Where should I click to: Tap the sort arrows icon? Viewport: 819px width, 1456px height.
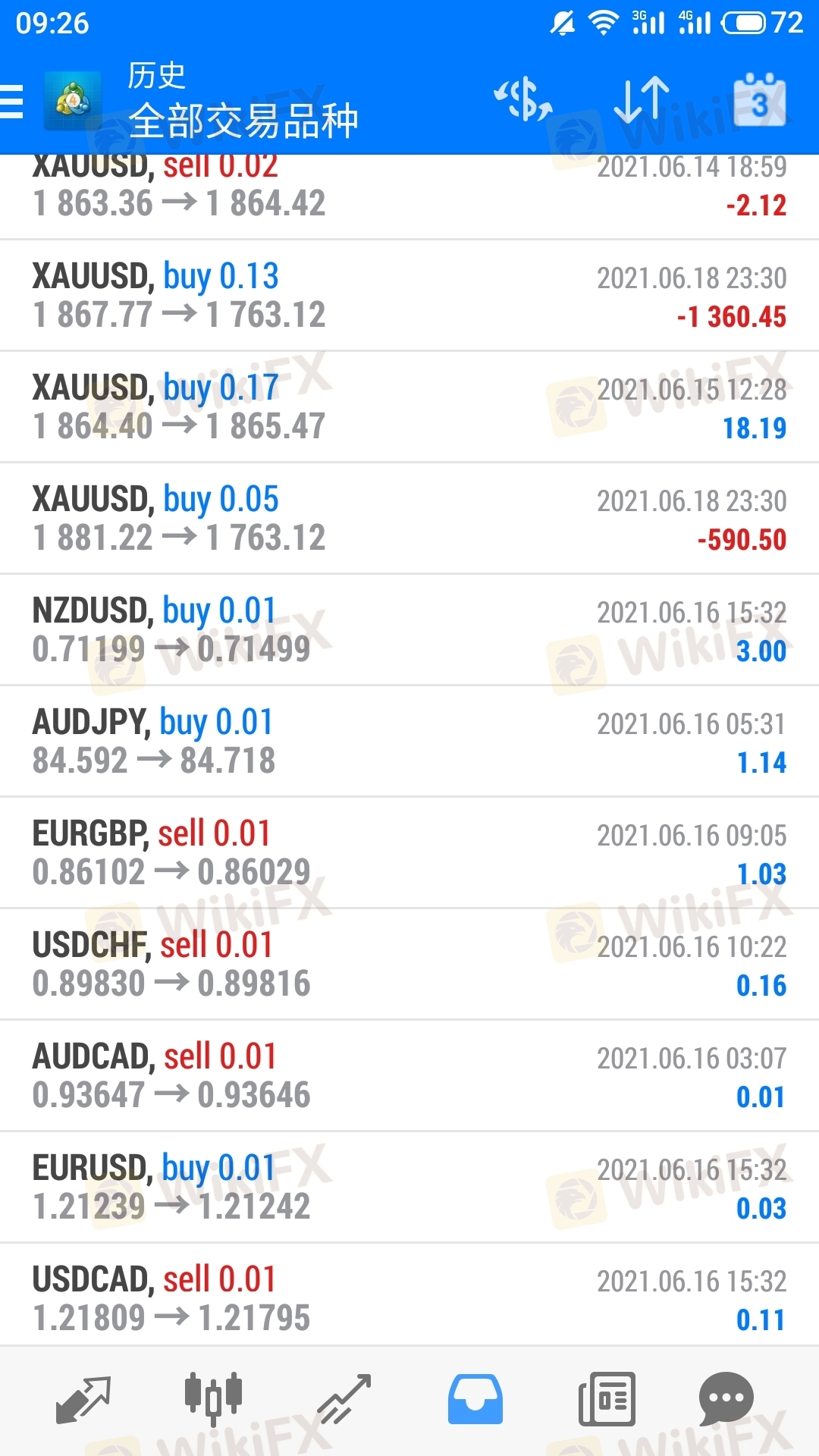642,100
